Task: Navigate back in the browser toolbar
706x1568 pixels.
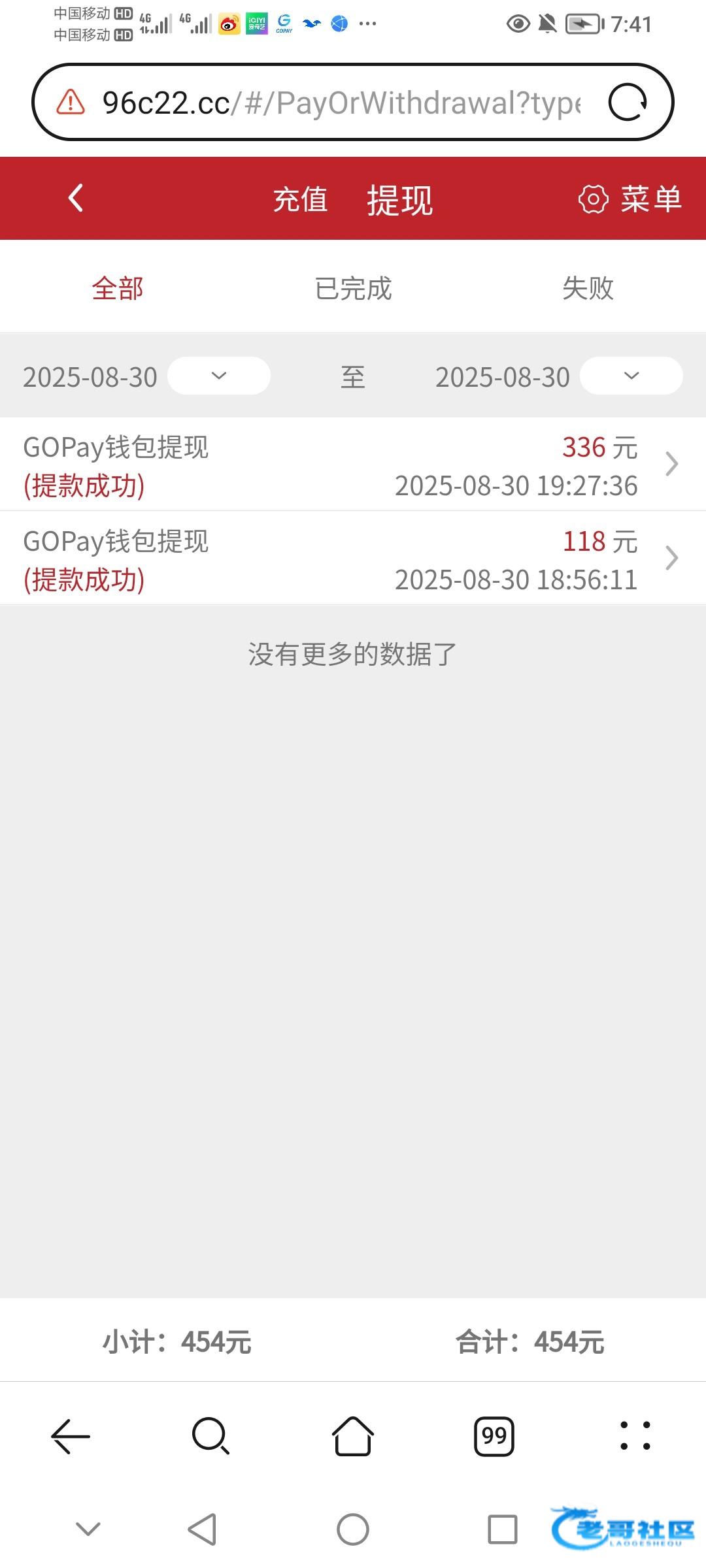Action: (x=71, y=1436)
